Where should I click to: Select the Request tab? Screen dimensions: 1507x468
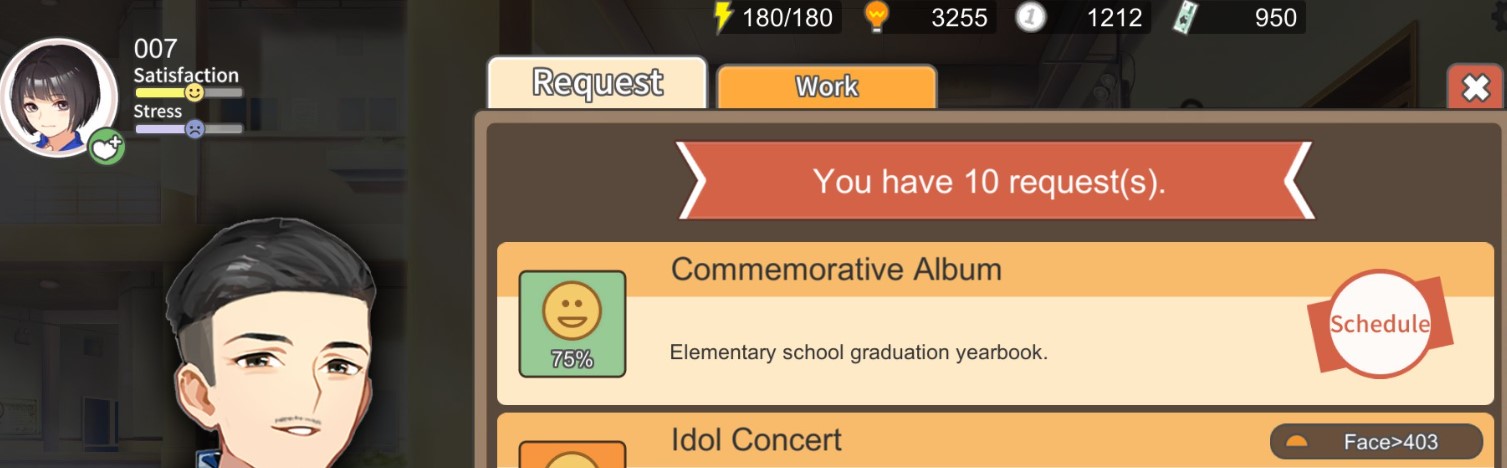[597, 83]
